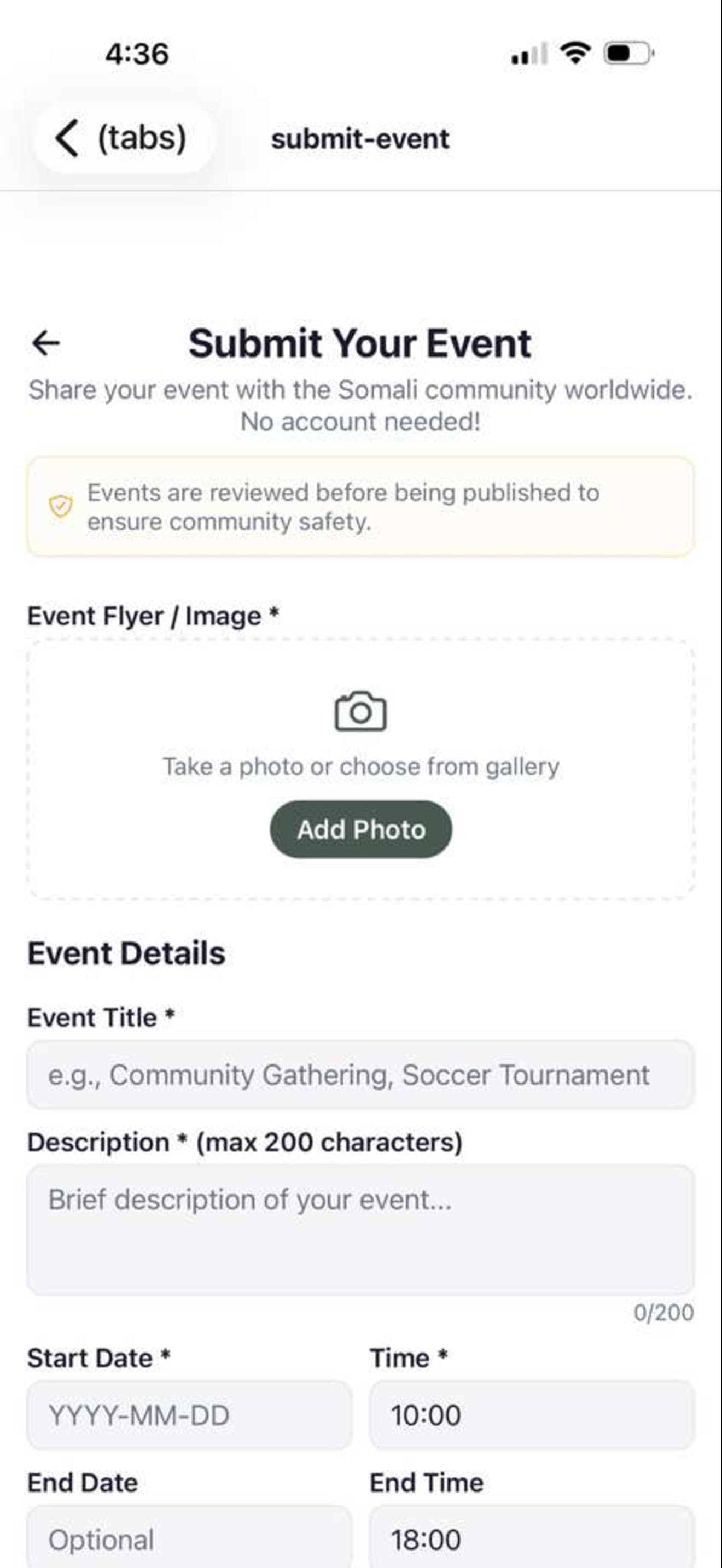Select the Time field showing 10:00
Viewport: 722px width, 1568px height.
click(x=533, y=1414)
